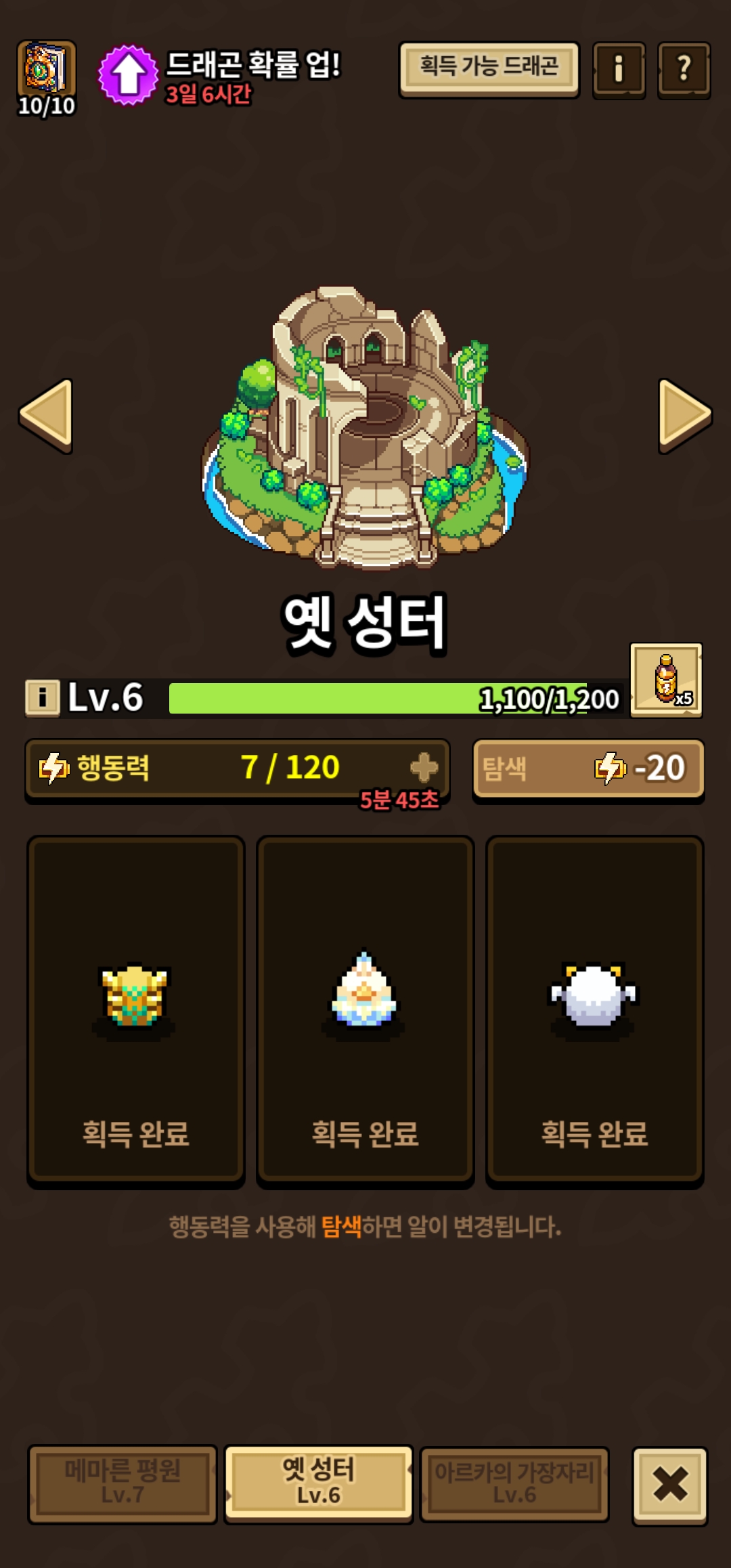Go to next area with right arrow

click(x=684, y=415)
